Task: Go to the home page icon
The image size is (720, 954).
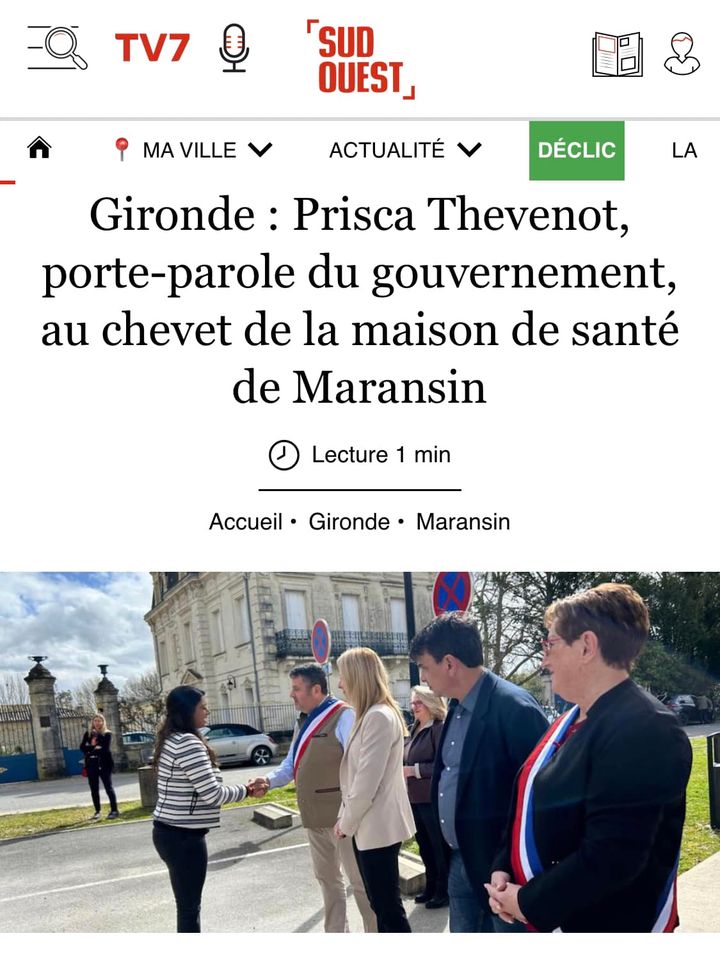Action: click(39, 149)
